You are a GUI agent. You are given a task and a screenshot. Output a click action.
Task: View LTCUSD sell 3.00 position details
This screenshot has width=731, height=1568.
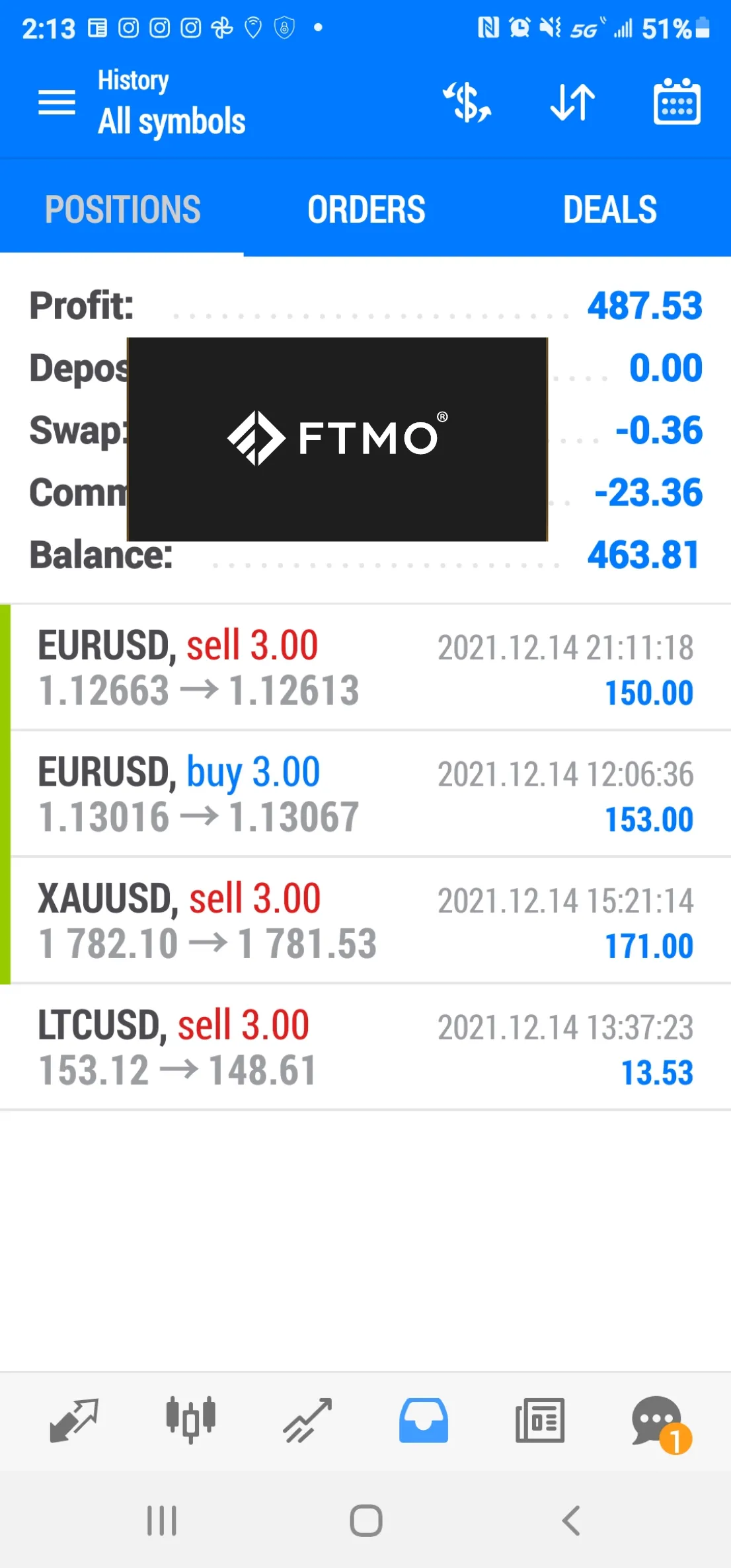pos(365,1048)
